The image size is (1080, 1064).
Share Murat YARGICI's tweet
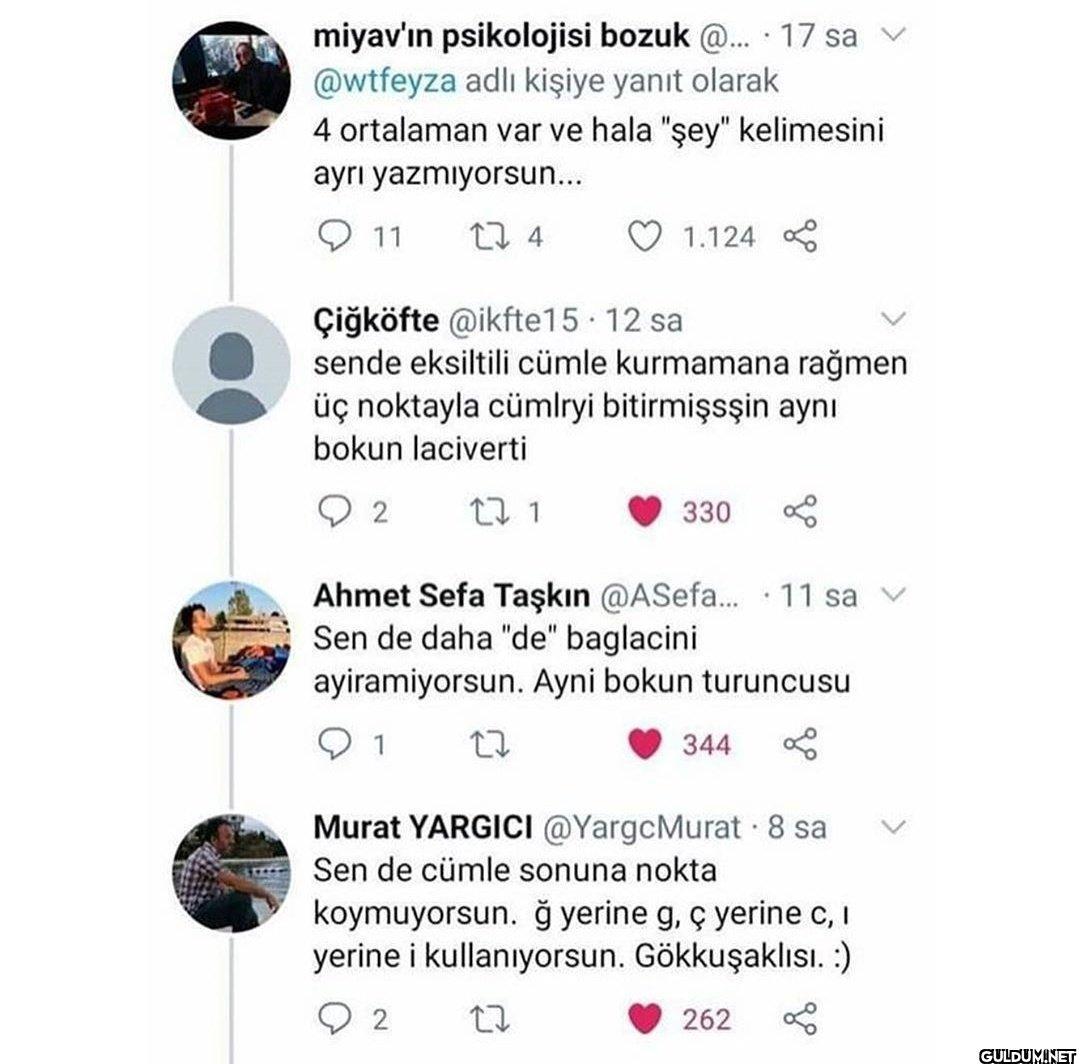801,1018
